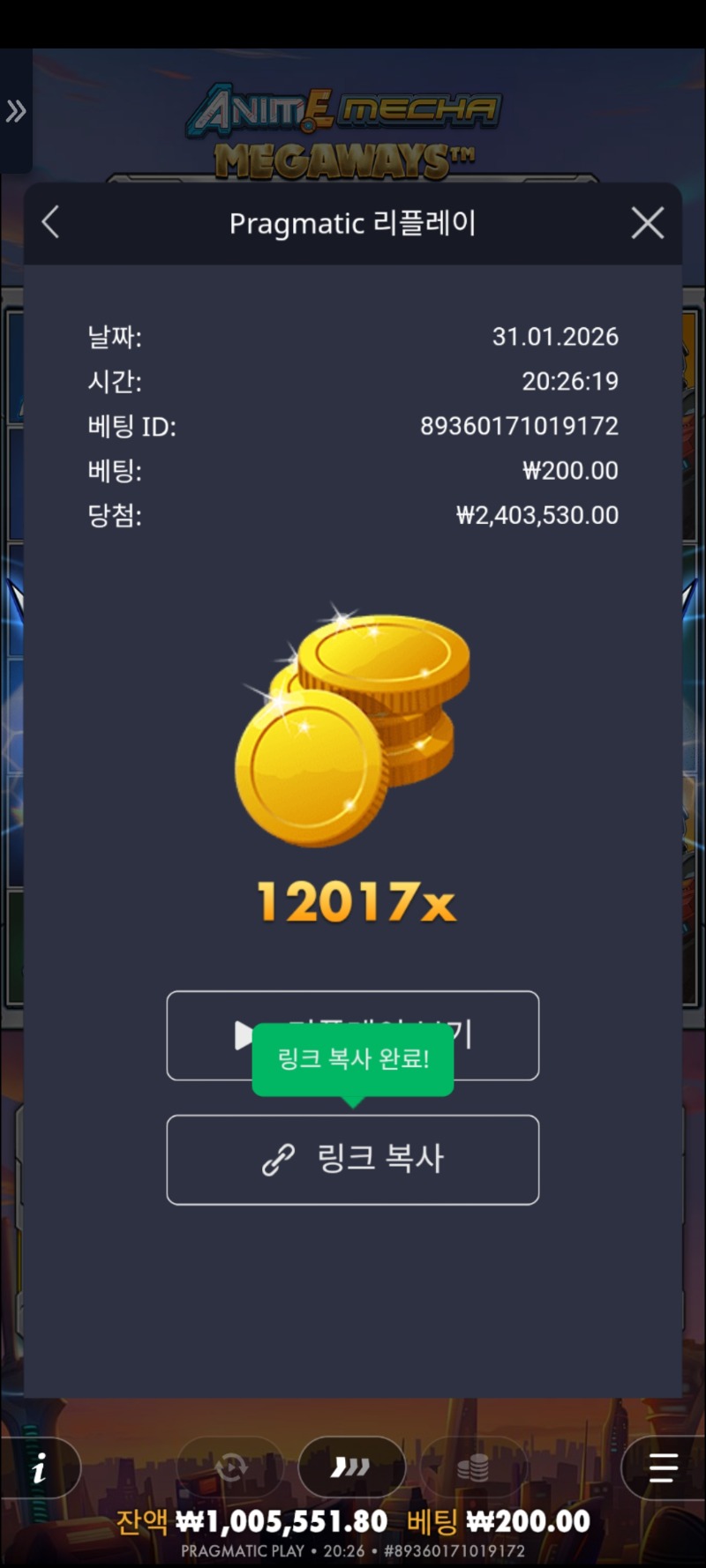Tap the turbo spin arrows button
The image size is (706, 1568).
(x=351, y=1467)
